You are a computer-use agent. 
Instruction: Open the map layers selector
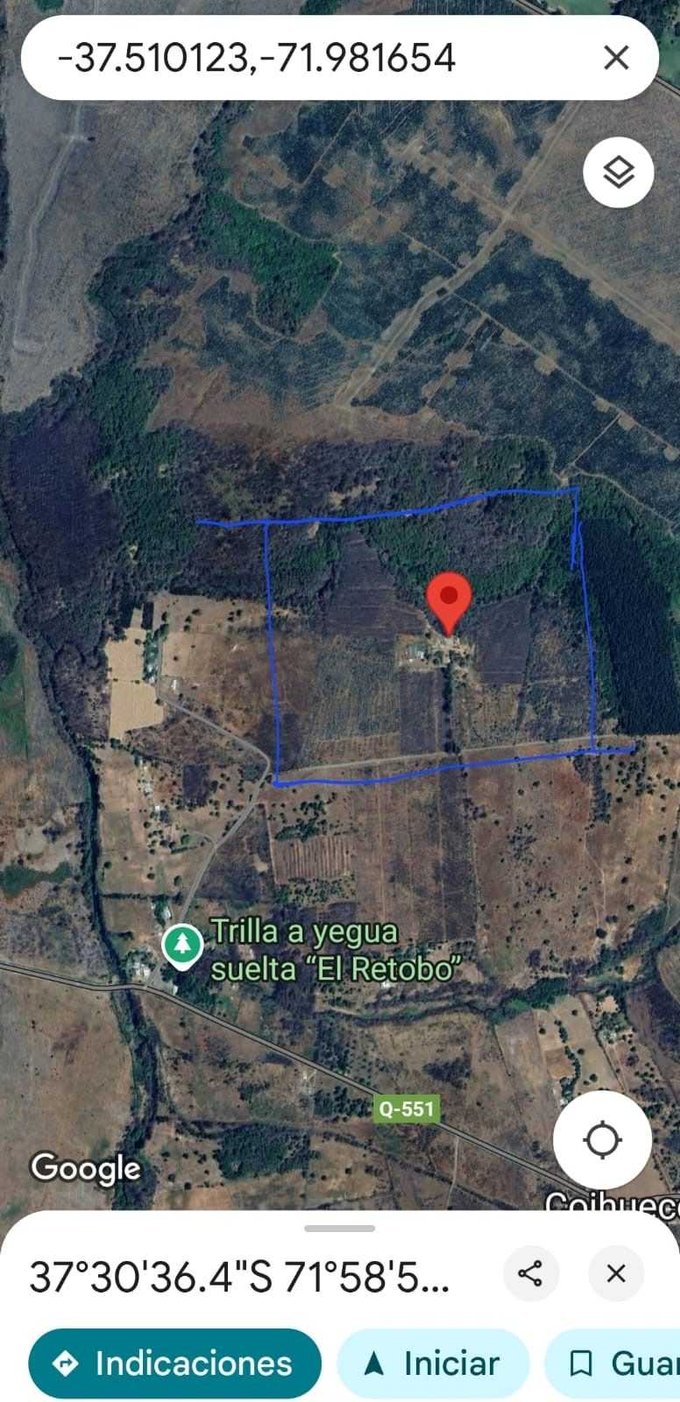[x=618, y=172]
